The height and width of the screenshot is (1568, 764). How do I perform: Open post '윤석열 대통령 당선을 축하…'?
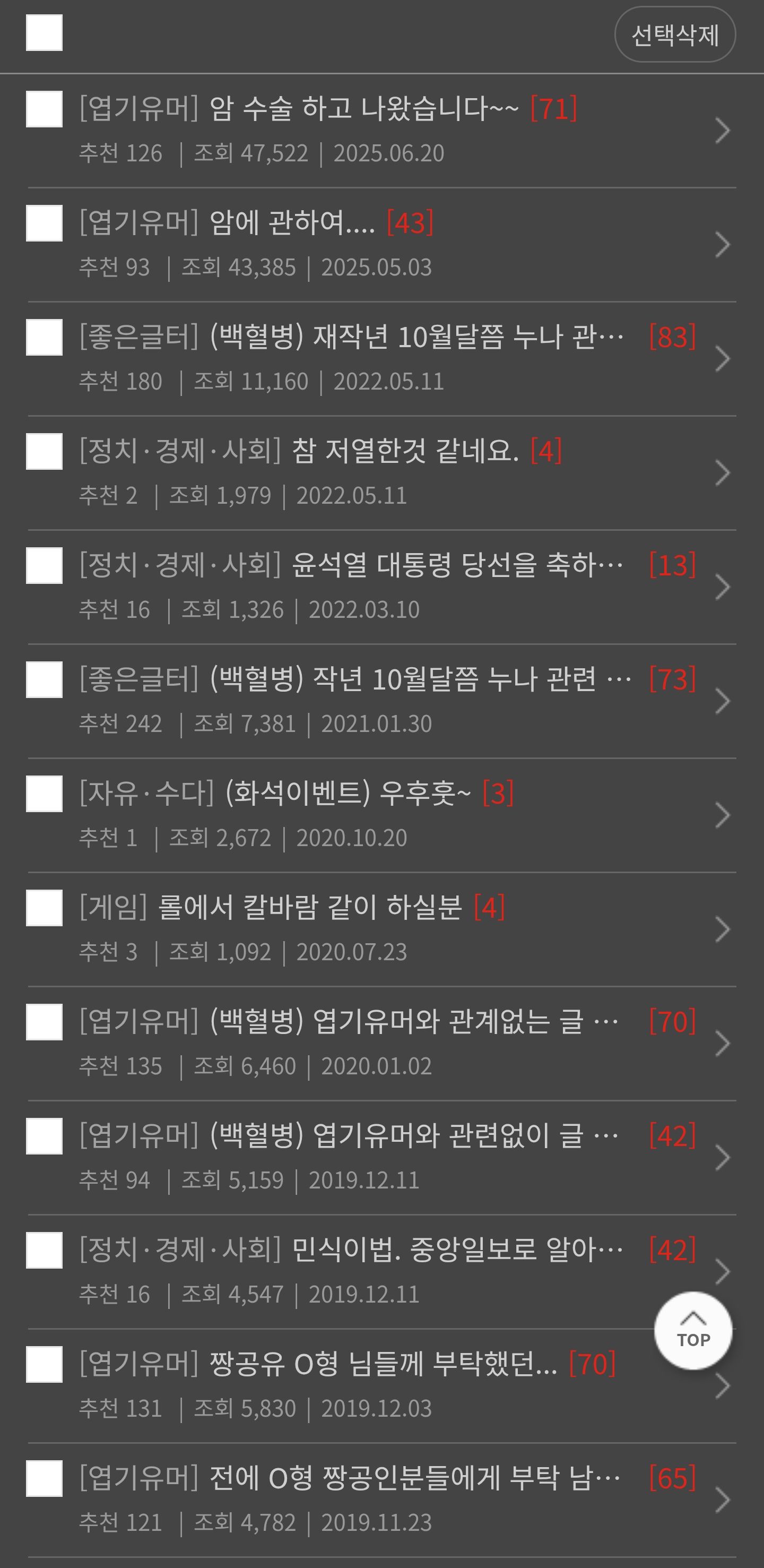pos(456,565)
